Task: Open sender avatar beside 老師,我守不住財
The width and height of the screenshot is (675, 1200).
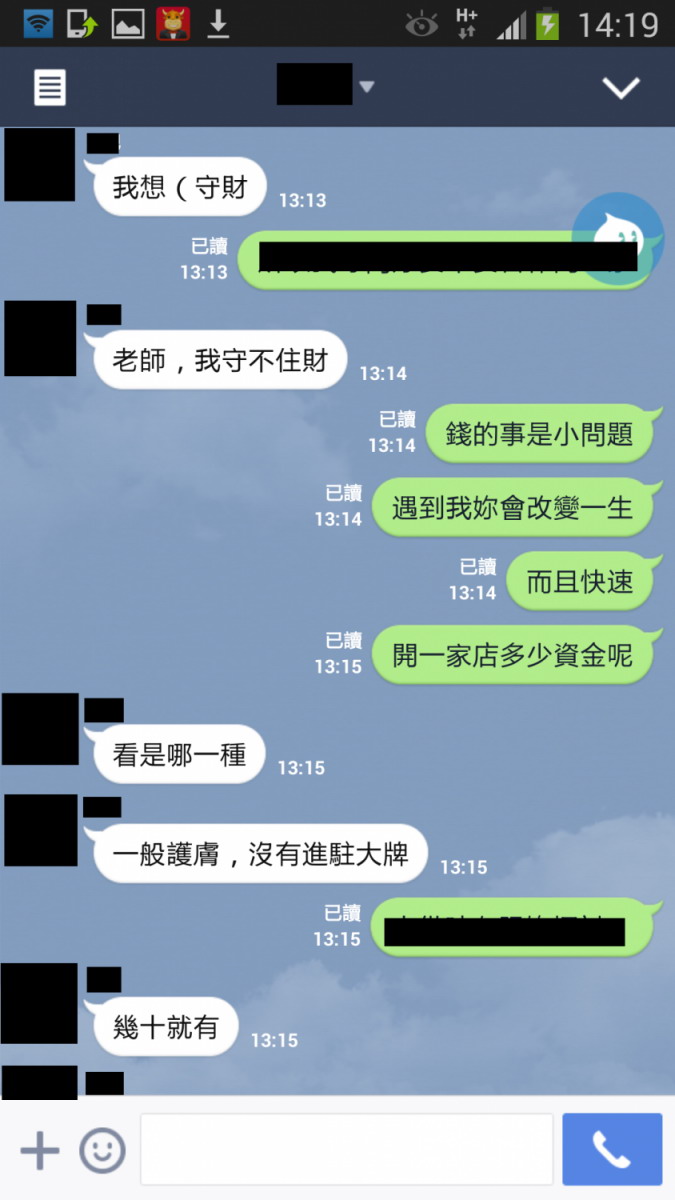Action: [x=40, y=338]
